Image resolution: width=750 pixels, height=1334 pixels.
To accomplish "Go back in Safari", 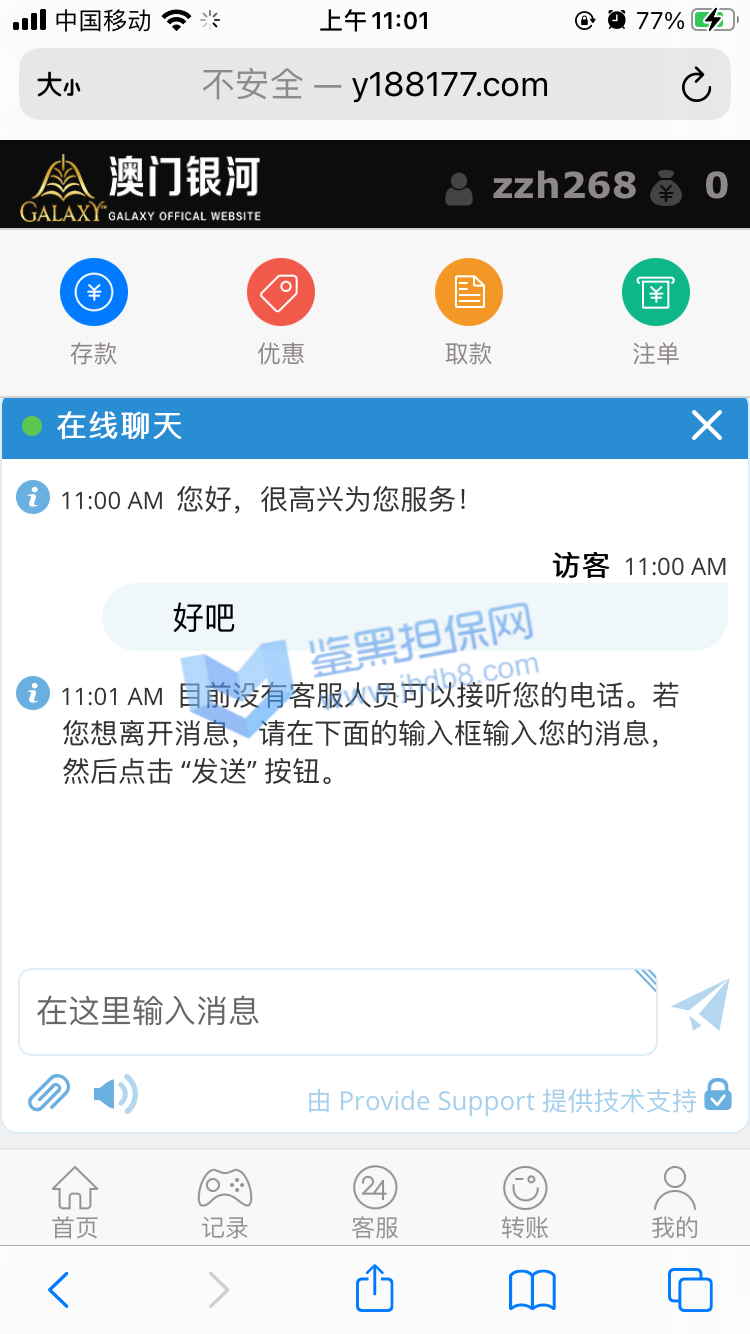I will click(x=58, y=1290).
